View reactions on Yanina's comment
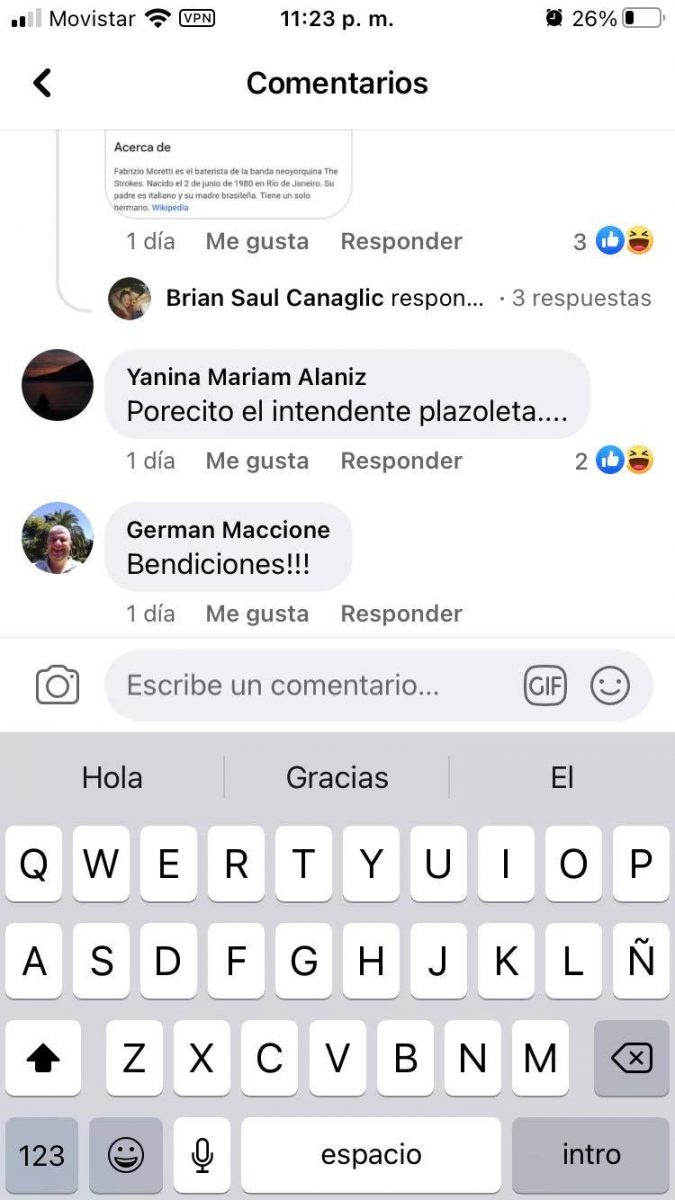 615,461
